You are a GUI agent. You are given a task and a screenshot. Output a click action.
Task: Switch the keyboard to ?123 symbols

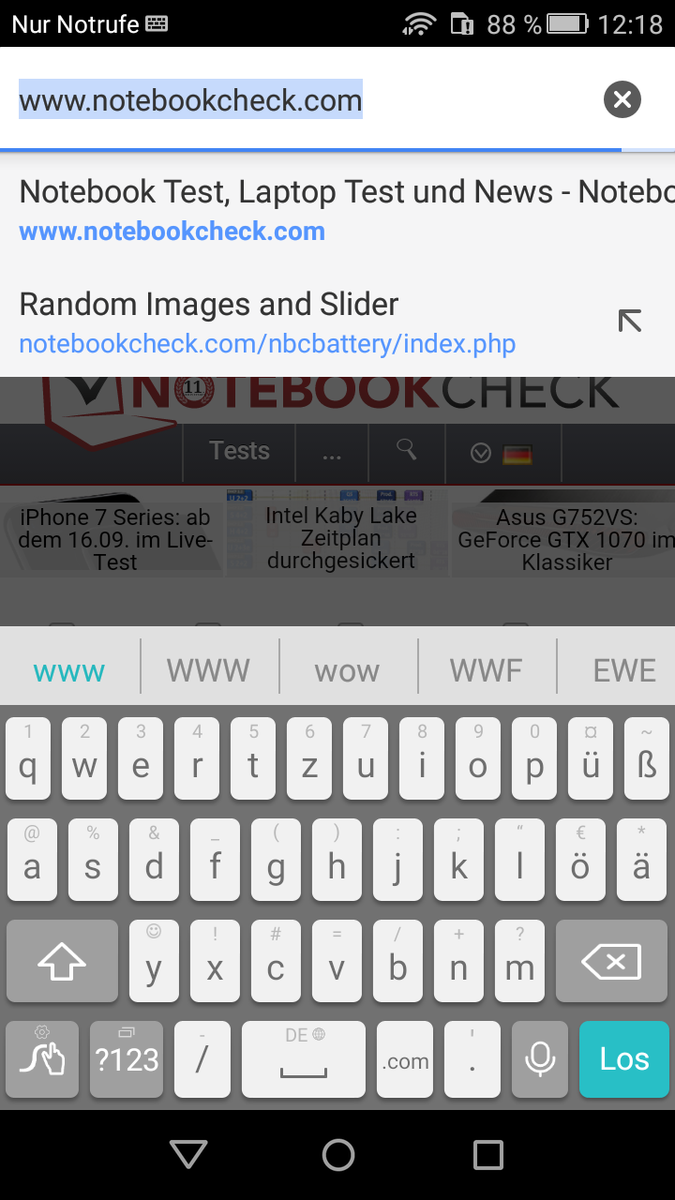click(x=128, y=1060)
